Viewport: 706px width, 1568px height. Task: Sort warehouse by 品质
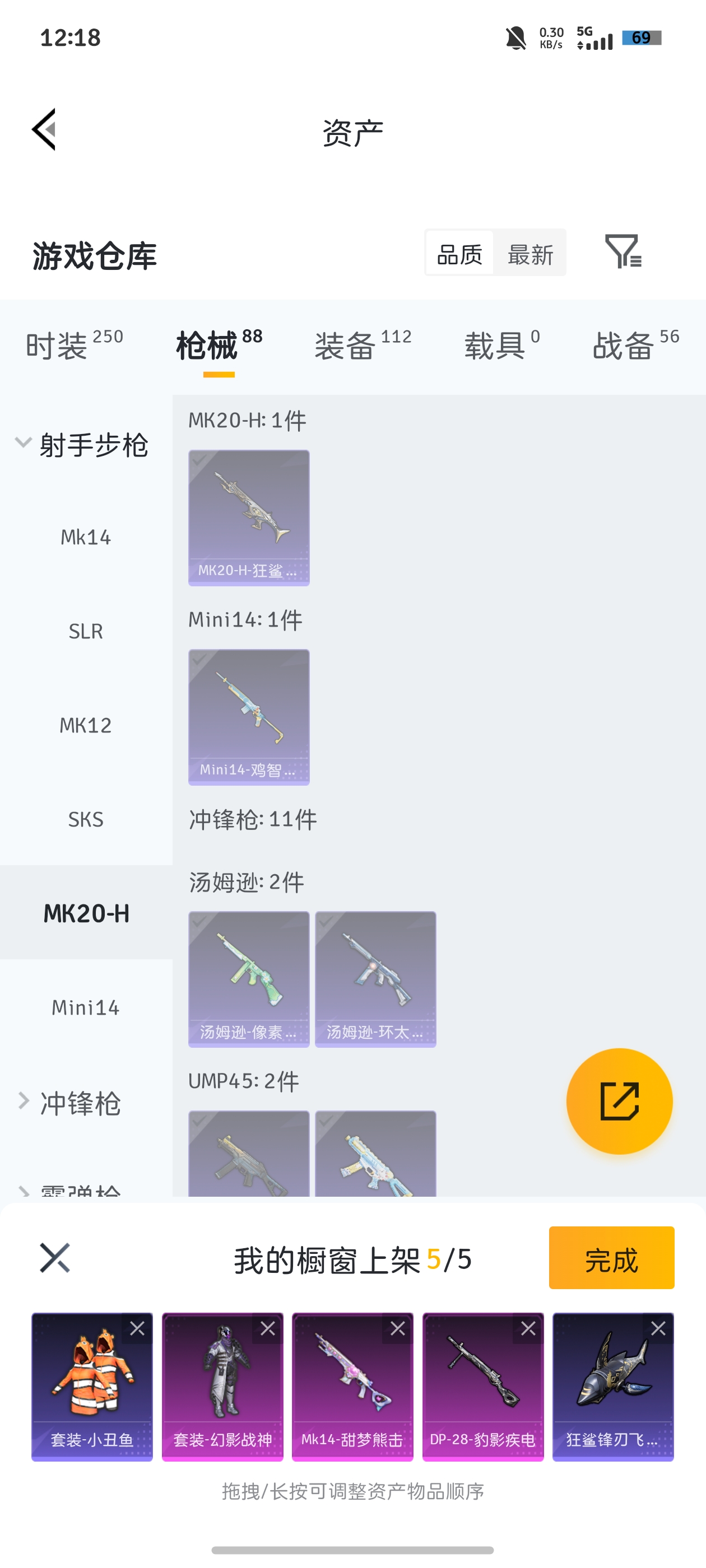(460, 254)
